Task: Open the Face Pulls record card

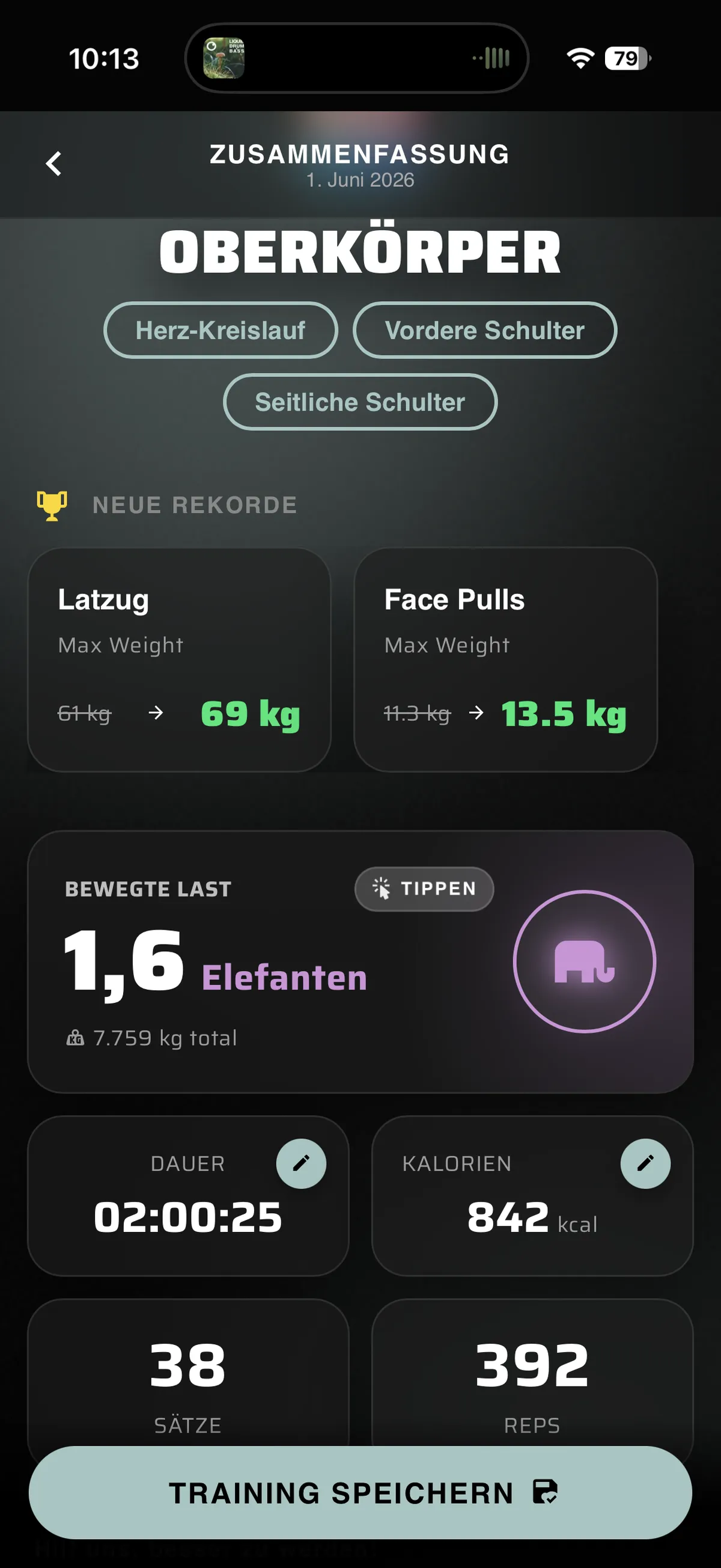Action: pos(506,660)
